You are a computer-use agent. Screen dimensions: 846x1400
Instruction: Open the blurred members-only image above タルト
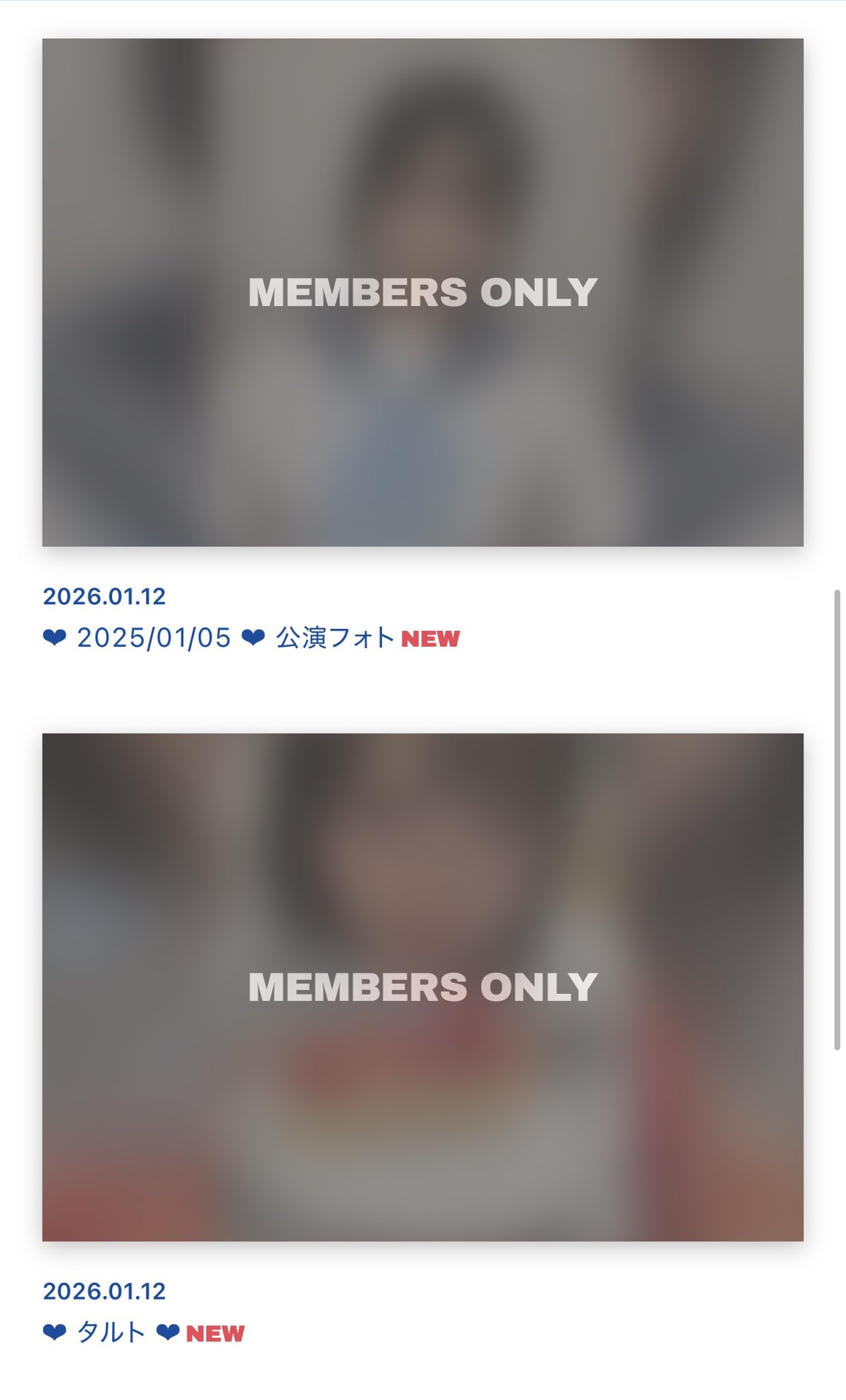click(x=422, y=986)
